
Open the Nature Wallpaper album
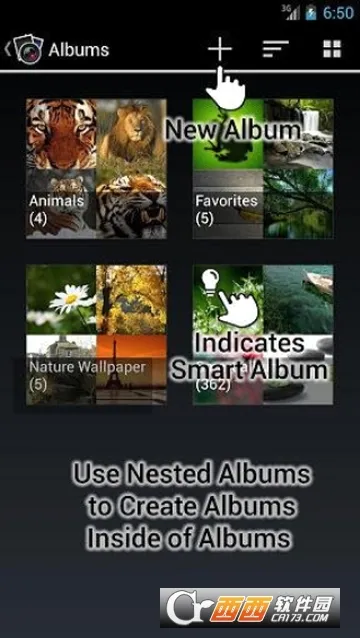click(x=96, y=335)
